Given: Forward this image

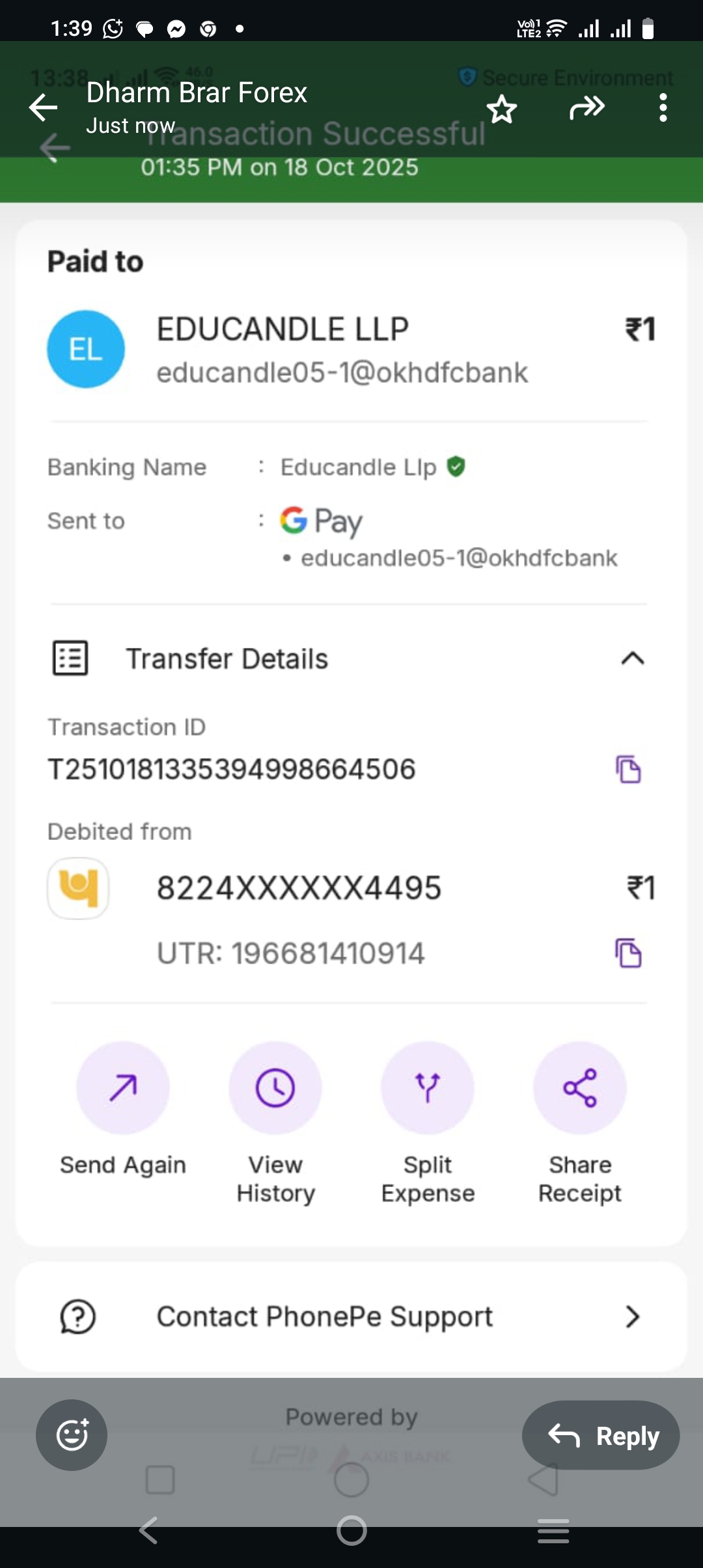Looking at the screenshot, I should click(586, 107).
